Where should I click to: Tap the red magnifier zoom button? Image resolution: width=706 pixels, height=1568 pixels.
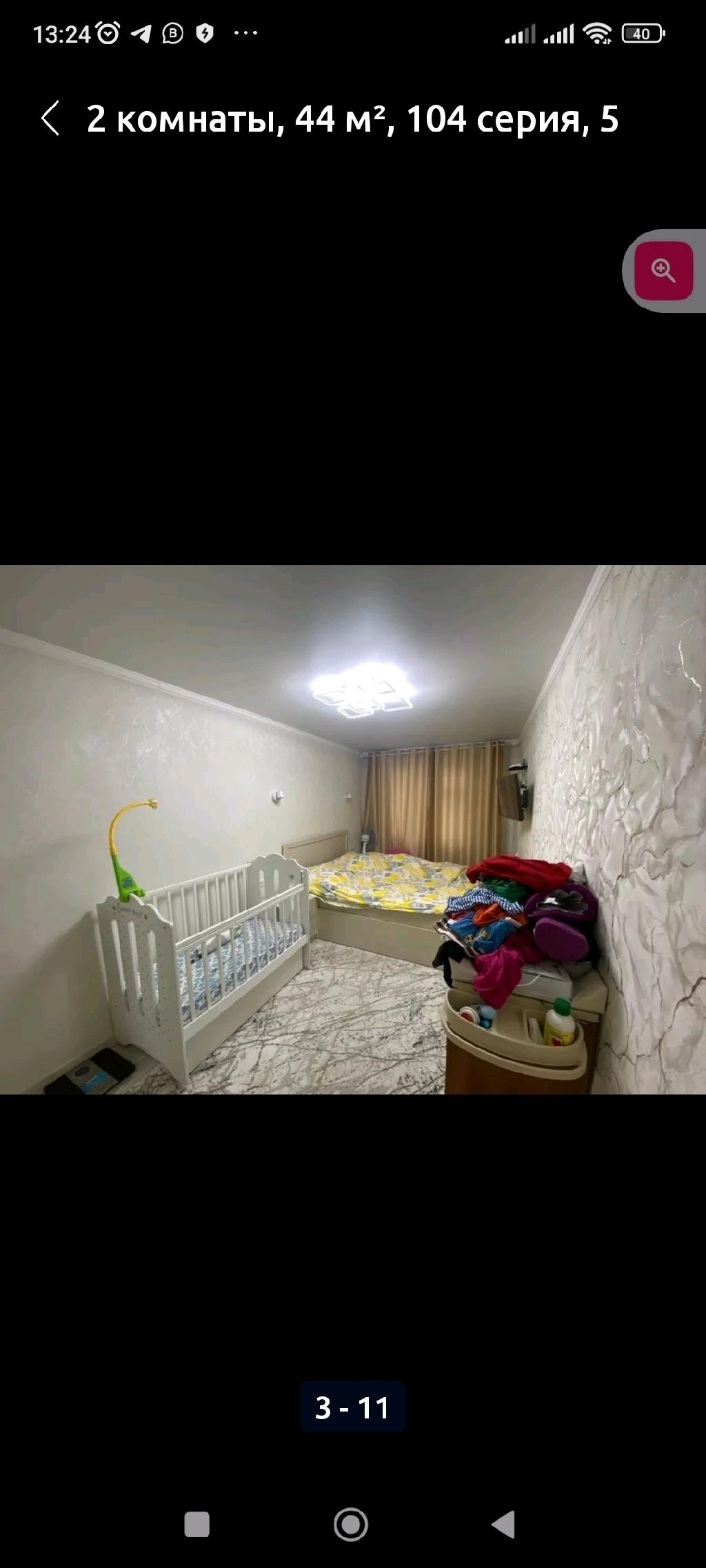click(663, 270)
